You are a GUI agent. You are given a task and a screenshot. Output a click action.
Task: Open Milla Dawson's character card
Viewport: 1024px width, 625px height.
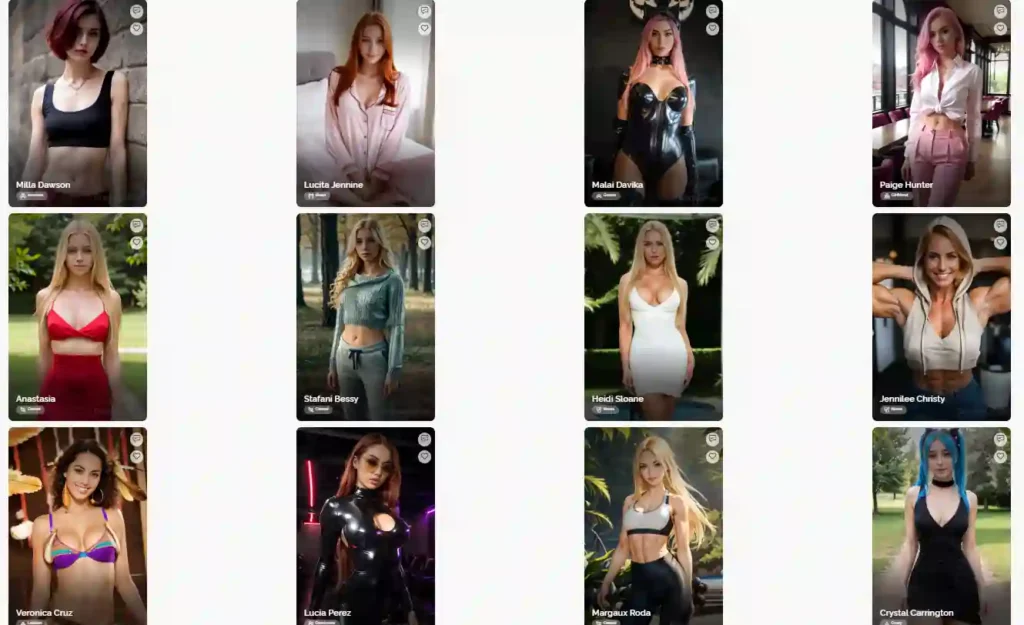77,110
